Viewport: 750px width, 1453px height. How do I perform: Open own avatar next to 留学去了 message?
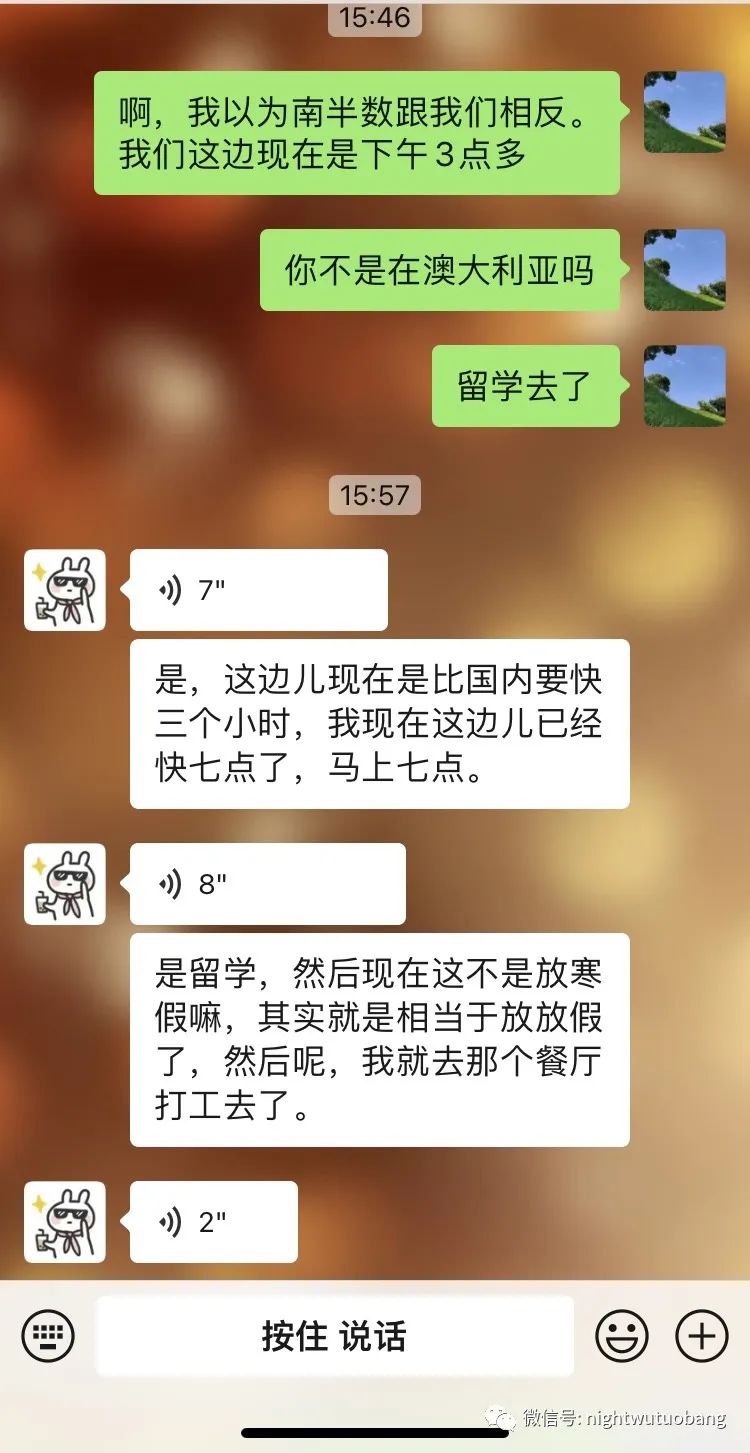pyautogui.click(x=685, y=386)
